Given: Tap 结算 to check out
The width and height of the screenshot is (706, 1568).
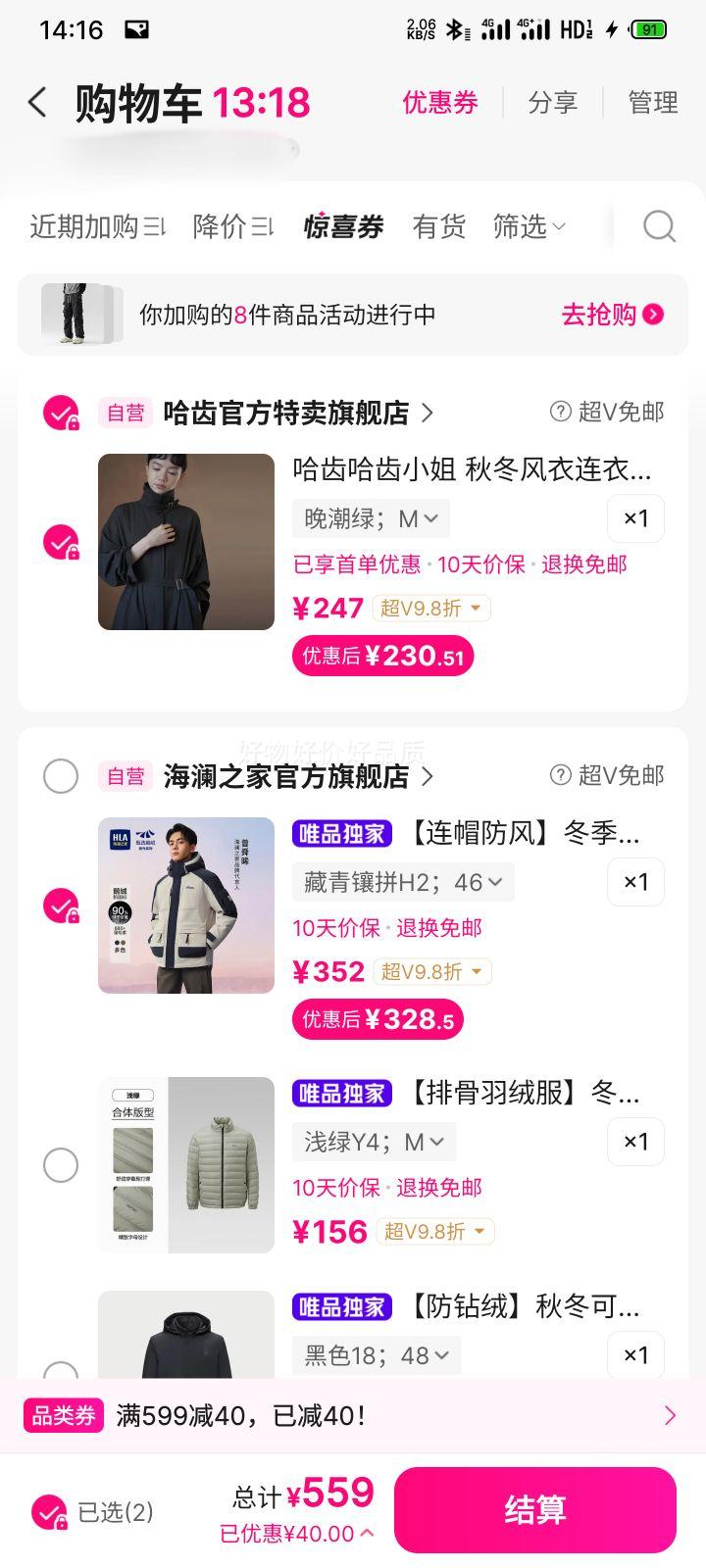Looking at the screenshot, I should point(535,1510).
